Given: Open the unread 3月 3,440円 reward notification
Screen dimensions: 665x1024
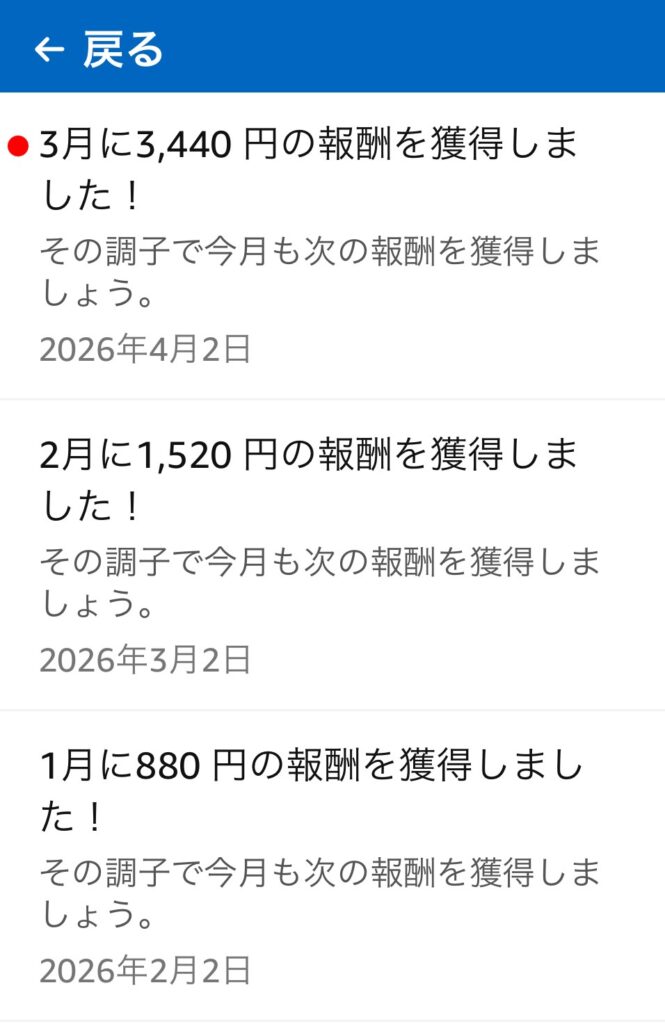Looking at the screenshot, I should (x=320, y=245).
